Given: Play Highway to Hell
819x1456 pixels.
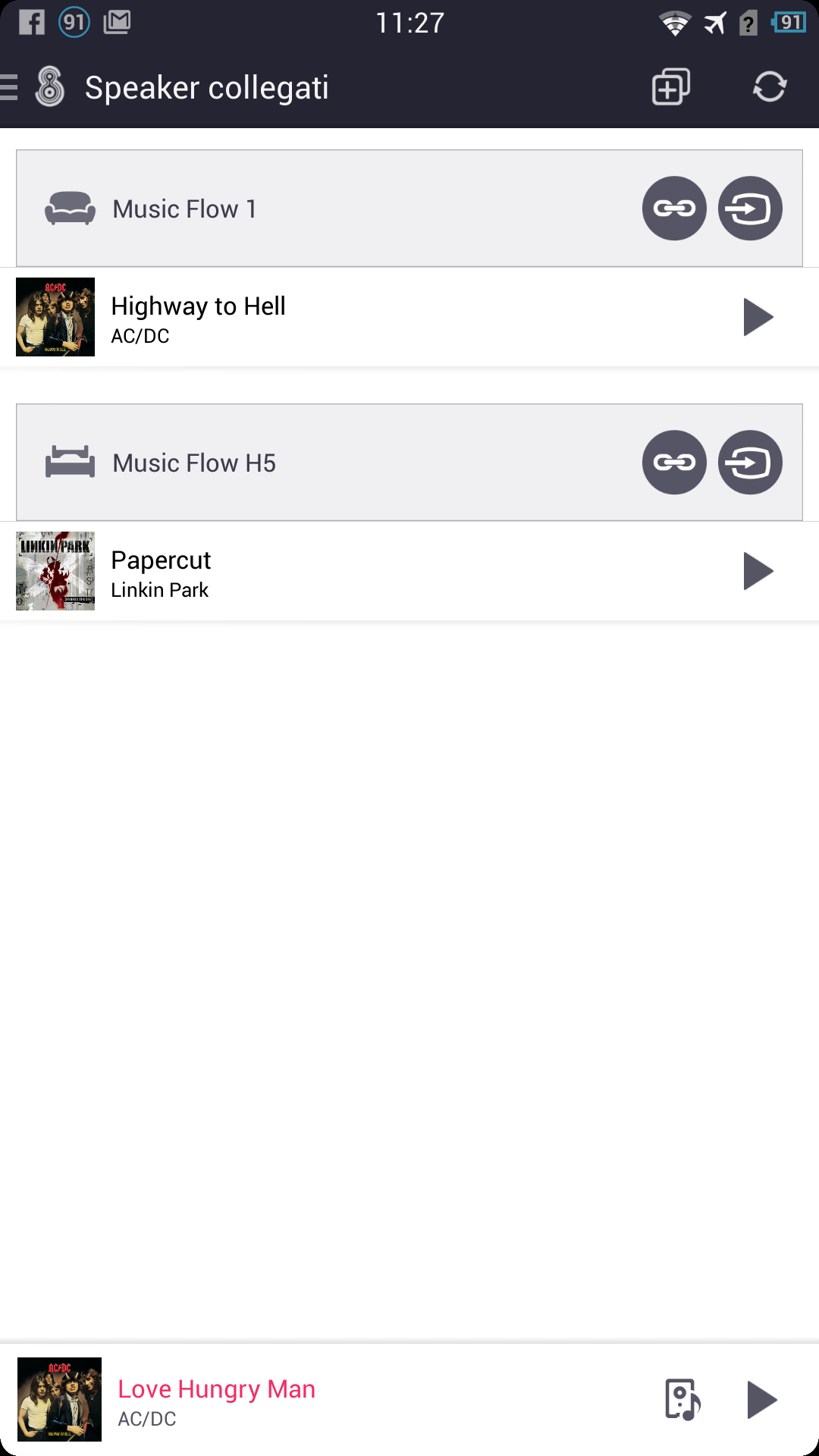Looking at the screenshot, I should (x=758, y=317).
